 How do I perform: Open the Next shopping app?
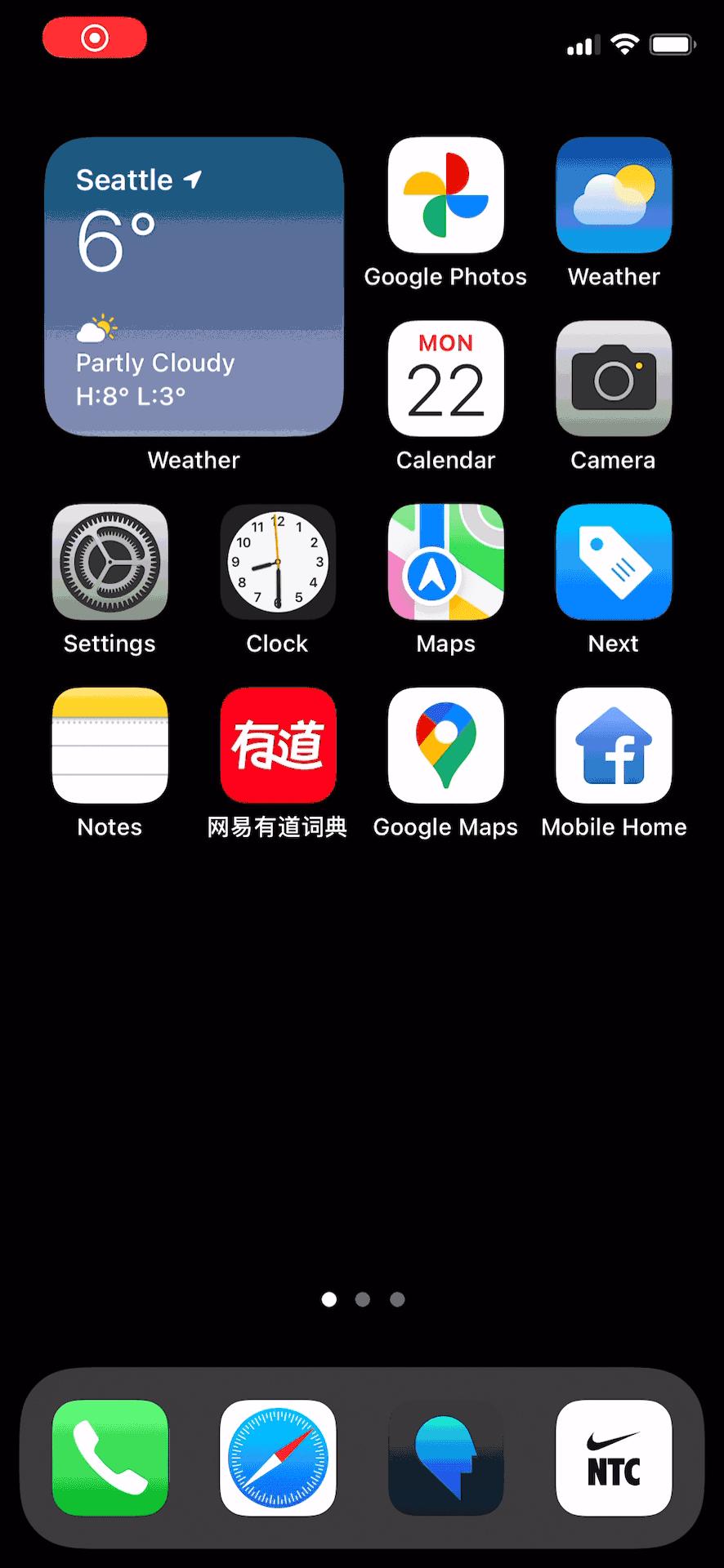pos(613,562)
